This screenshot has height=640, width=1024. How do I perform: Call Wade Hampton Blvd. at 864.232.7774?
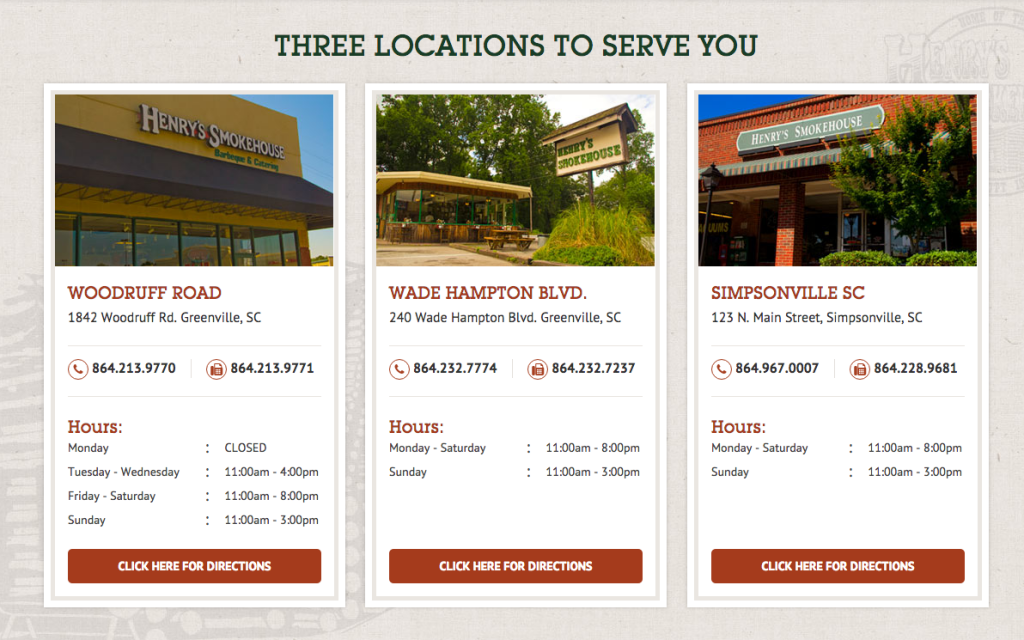454,368
